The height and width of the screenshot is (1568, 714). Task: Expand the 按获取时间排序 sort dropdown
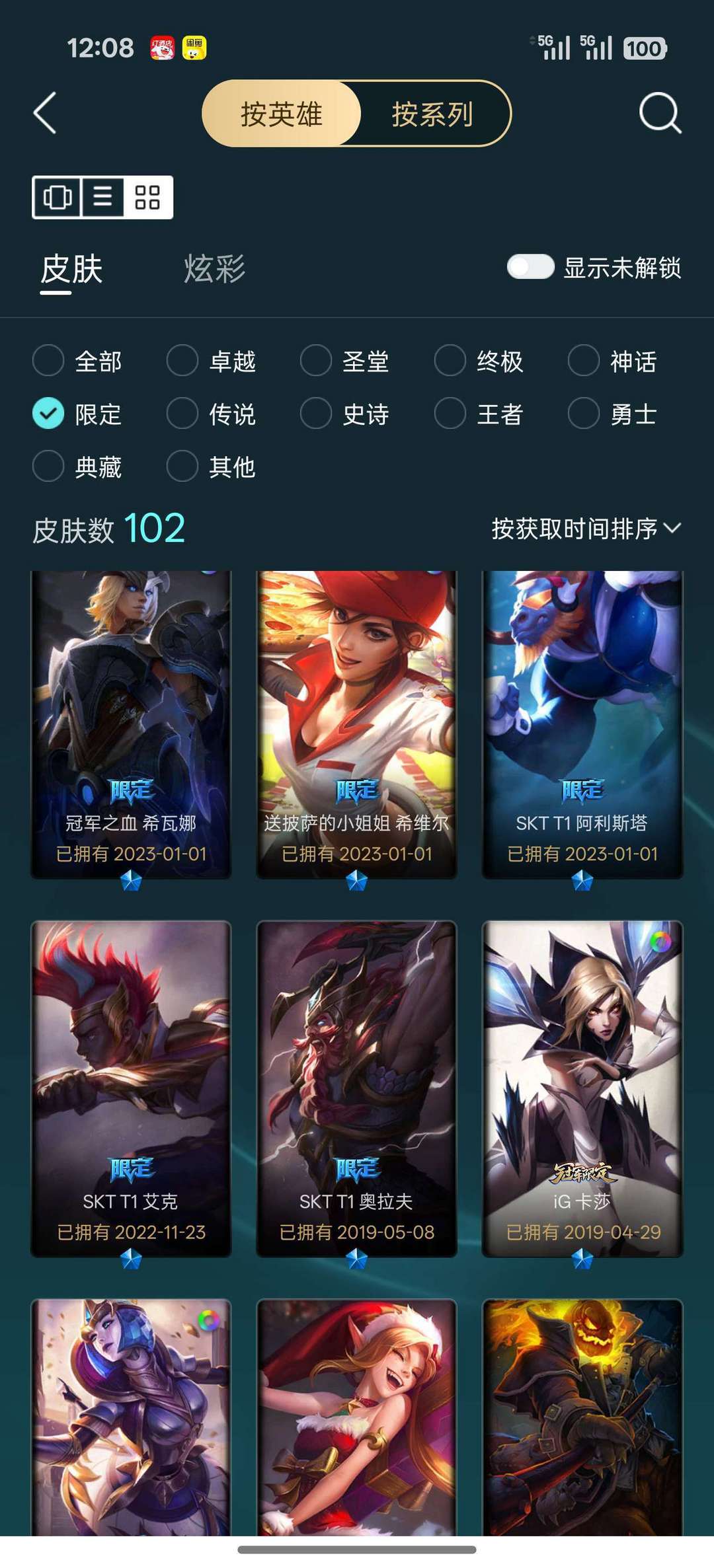(586, 529)
